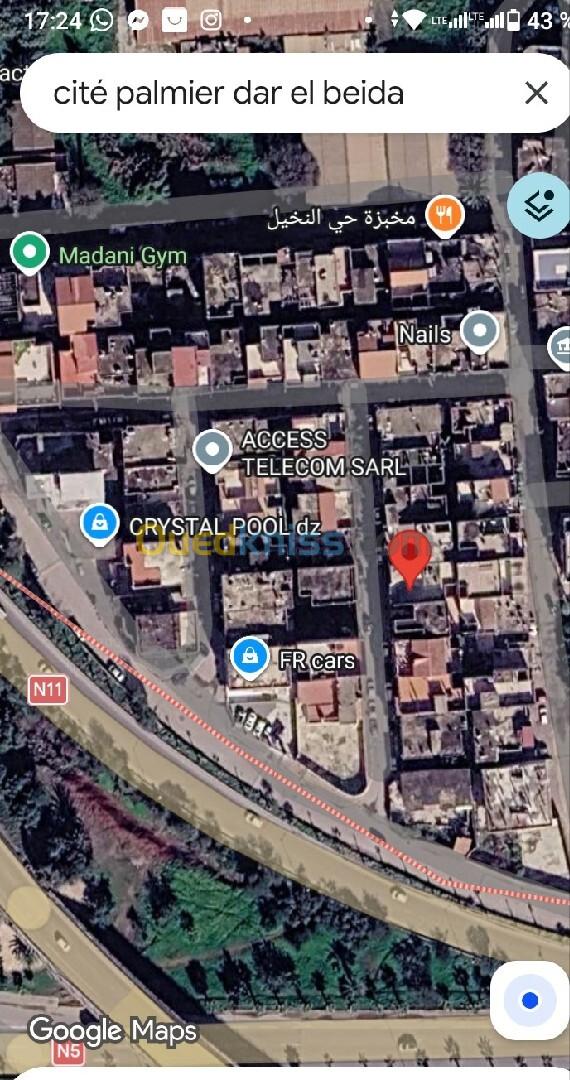The image size is (570, 1080).
Task: Select the bakery restaurant pin
Action: tap(445, 216)
